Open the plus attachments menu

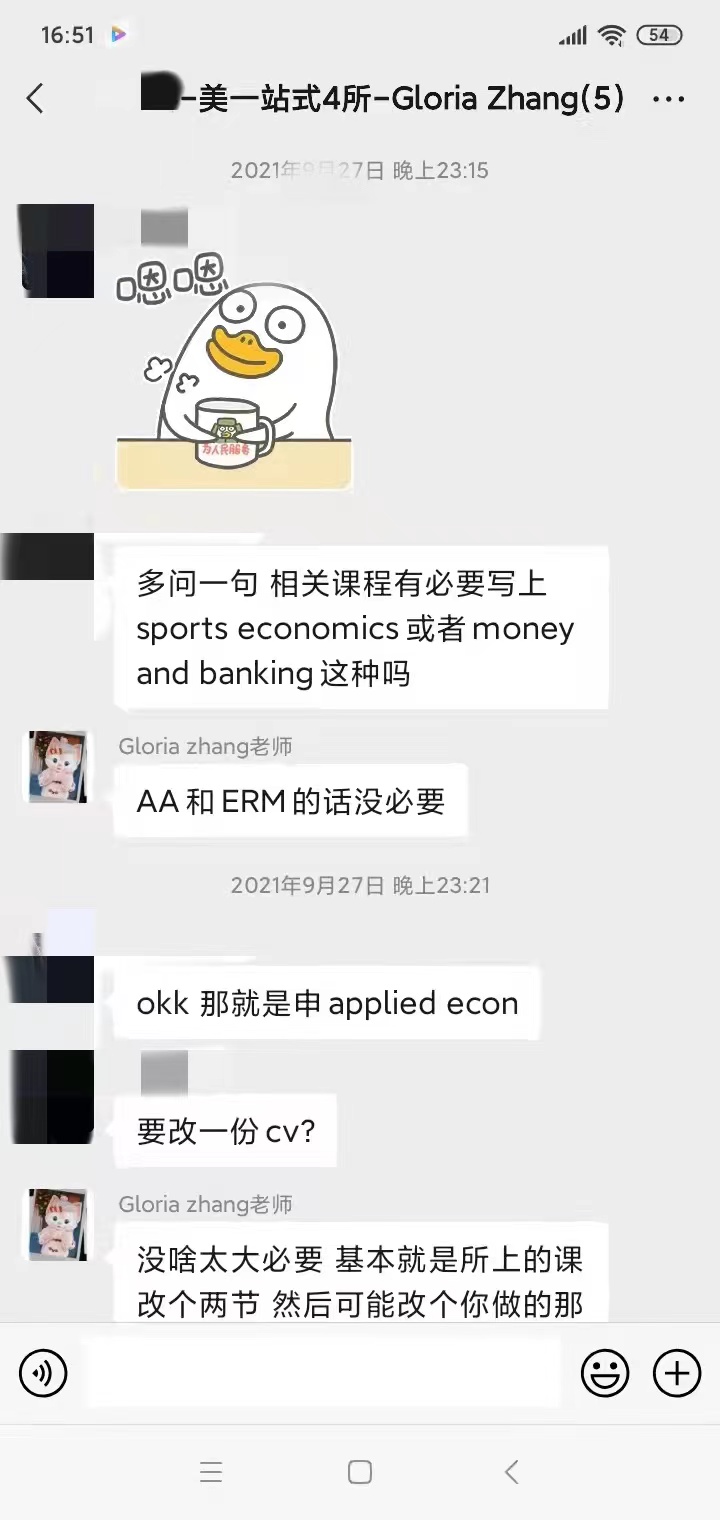[x=677, y=1372]
